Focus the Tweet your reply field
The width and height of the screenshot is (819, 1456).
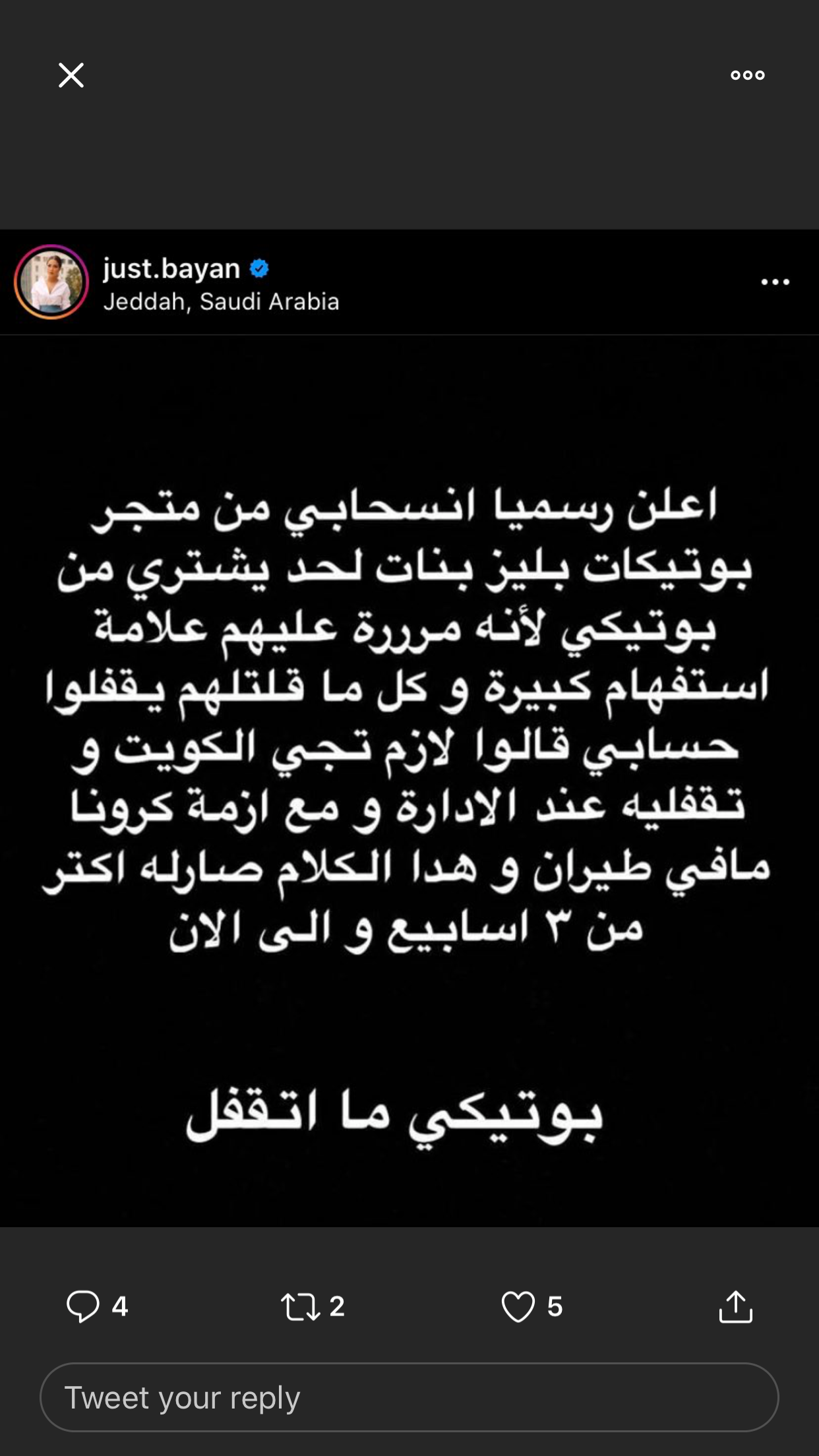[x=409, y=1397]
